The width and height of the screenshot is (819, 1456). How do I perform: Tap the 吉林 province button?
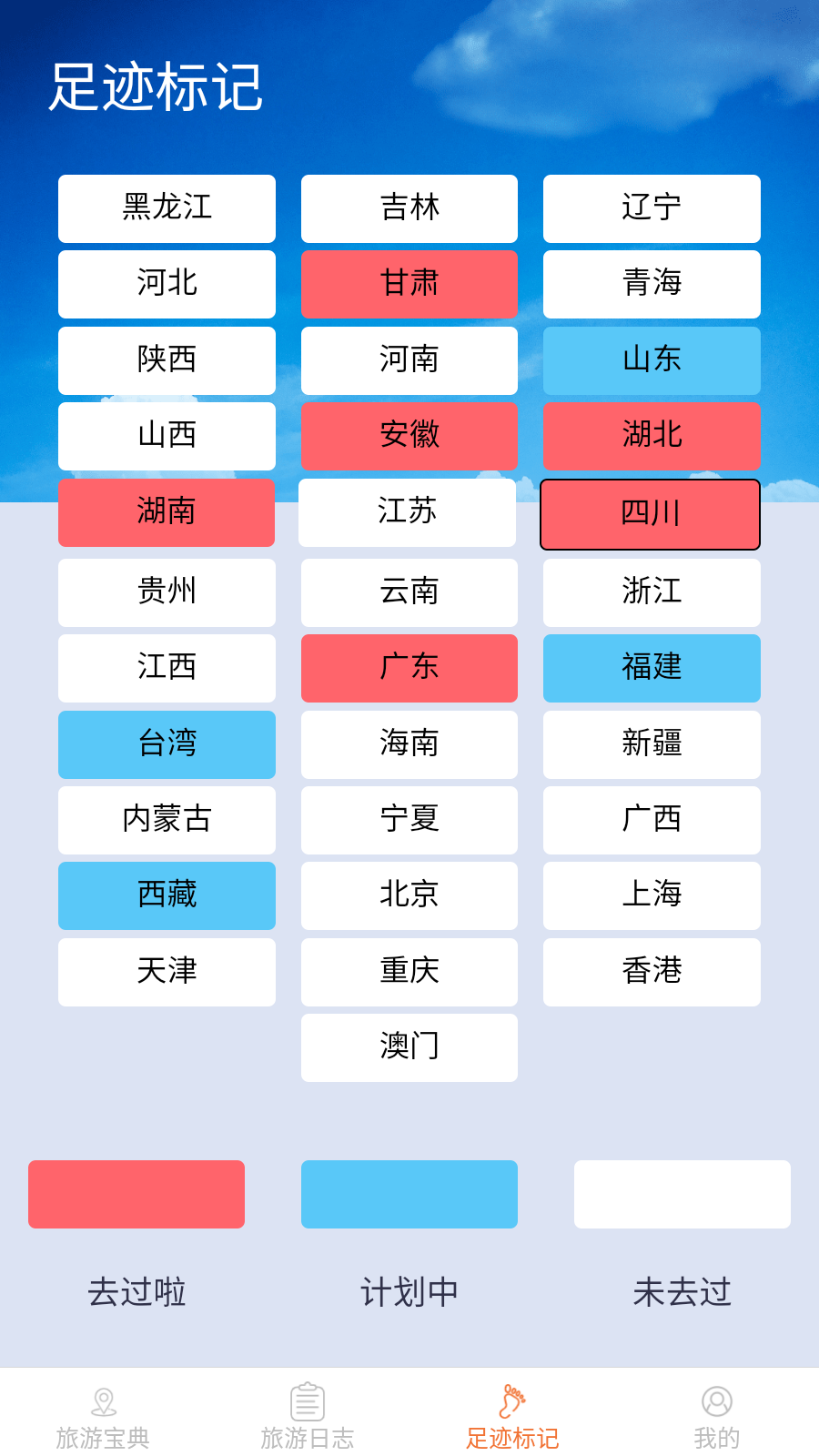click(409, 208)
